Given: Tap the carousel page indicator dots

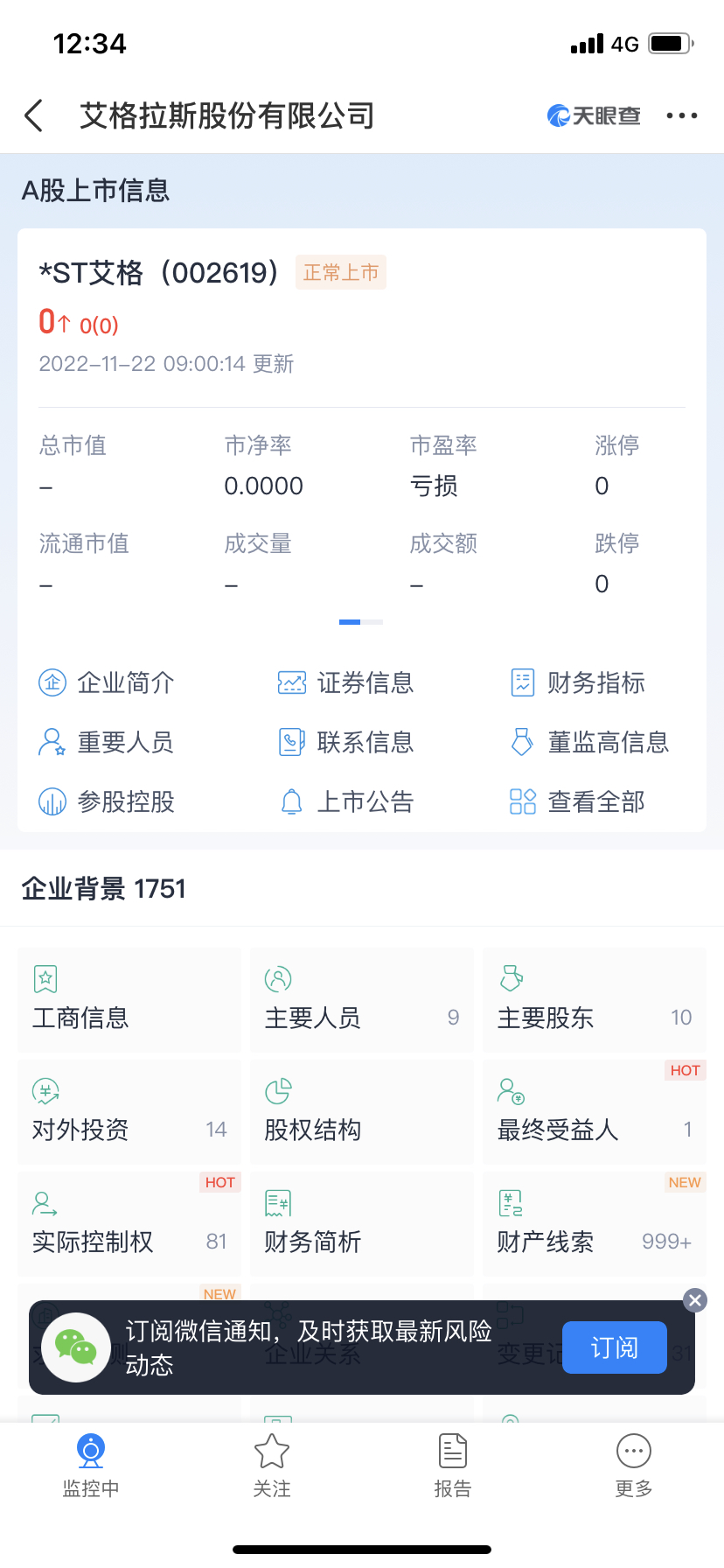Looking at the screenshot, I should coord(361,621).
